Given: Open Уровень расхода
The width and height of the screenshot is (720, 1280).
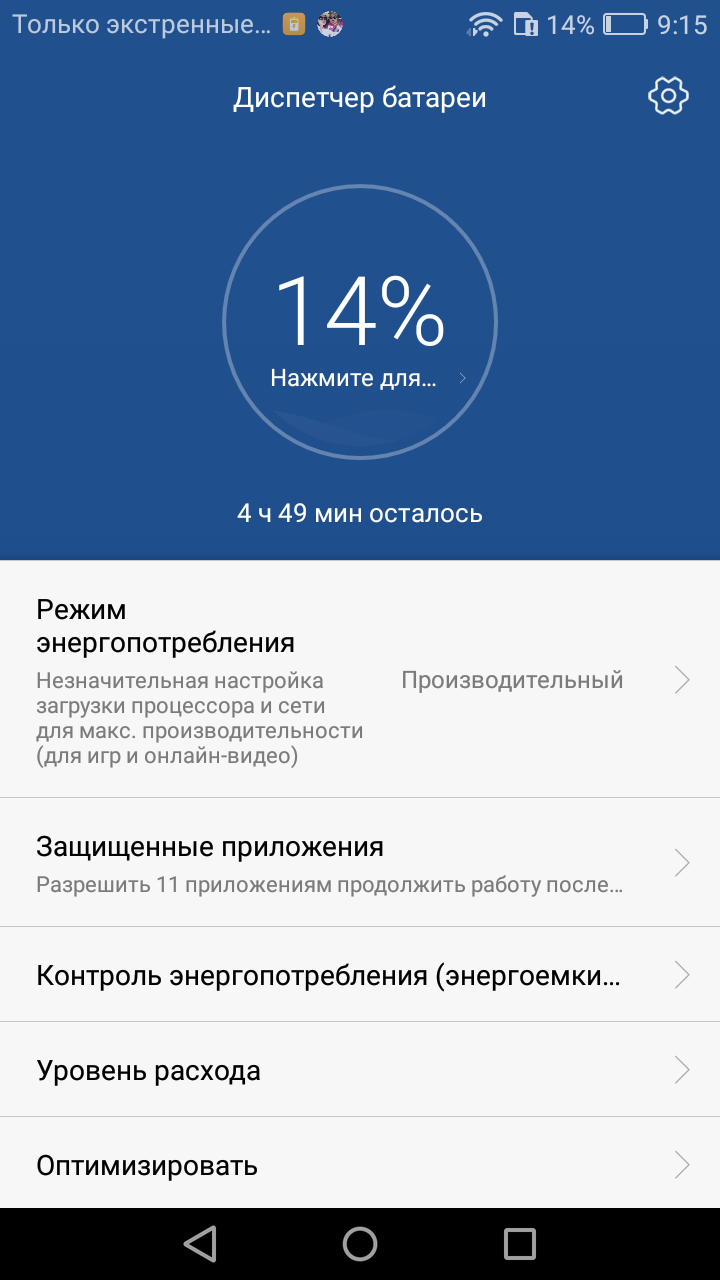Looking at the screenshot, I should pos(360,1070).
